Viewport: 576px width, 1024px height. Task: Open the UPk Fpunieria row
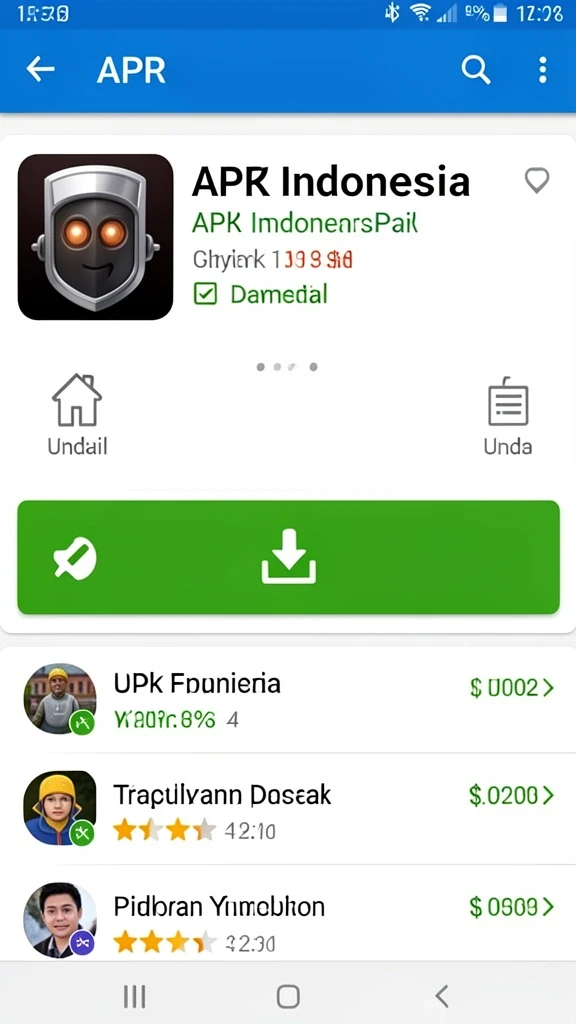(x=288, y=699)
